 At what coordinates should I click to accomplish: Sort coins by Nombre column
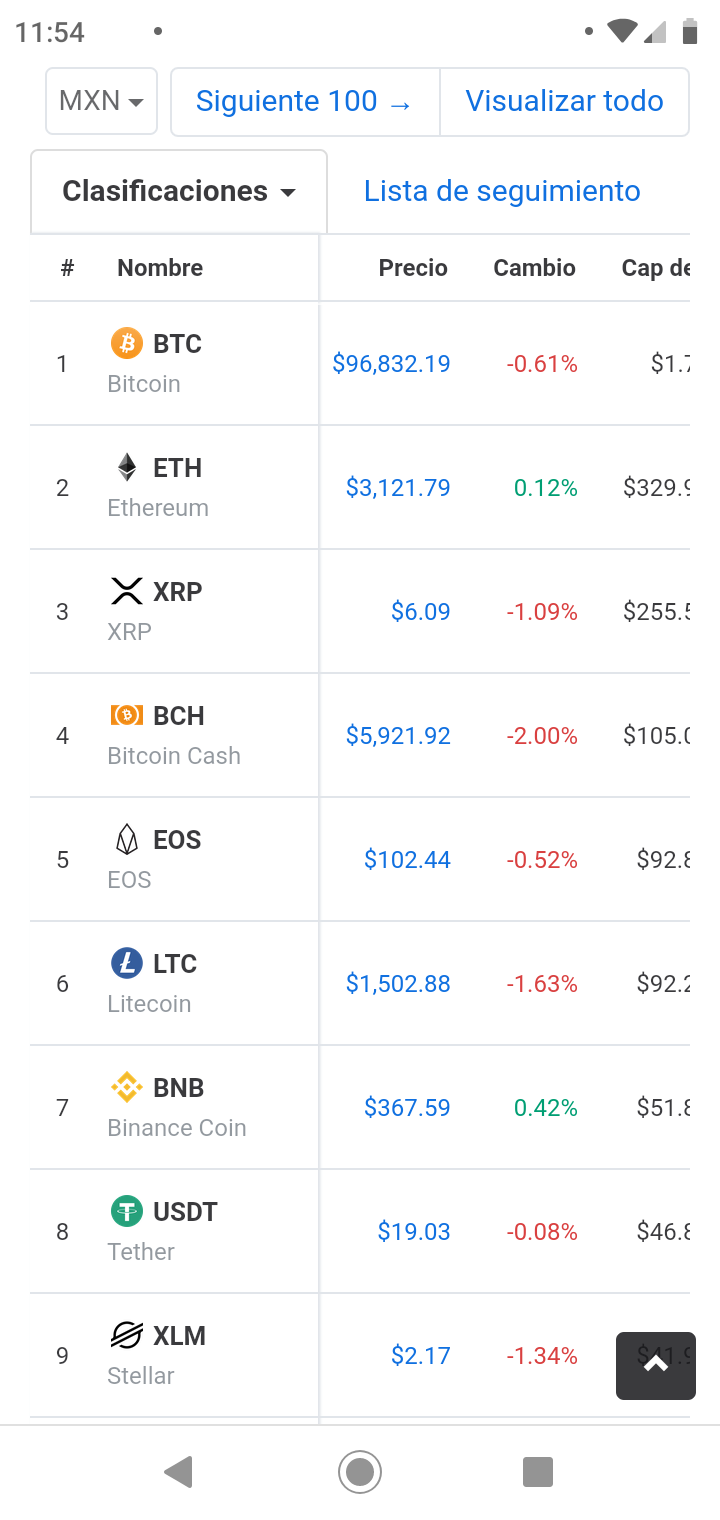160,268
